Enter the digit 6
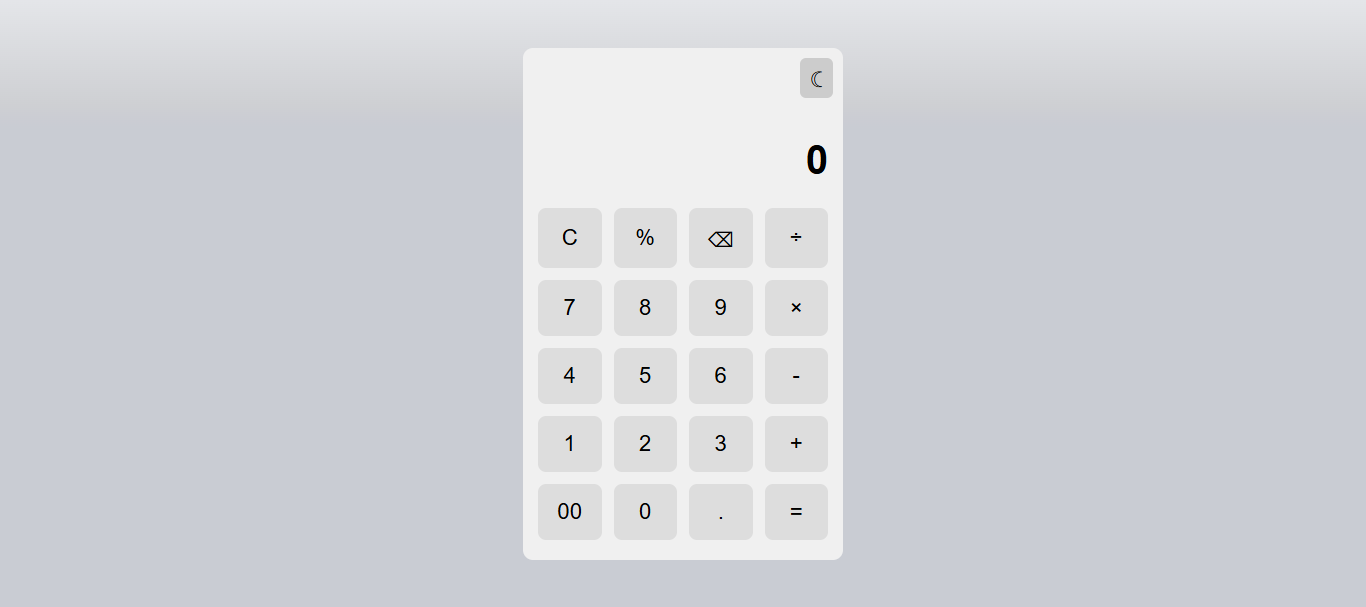This screenshot has height=607, width=1366. coord(720,376)
